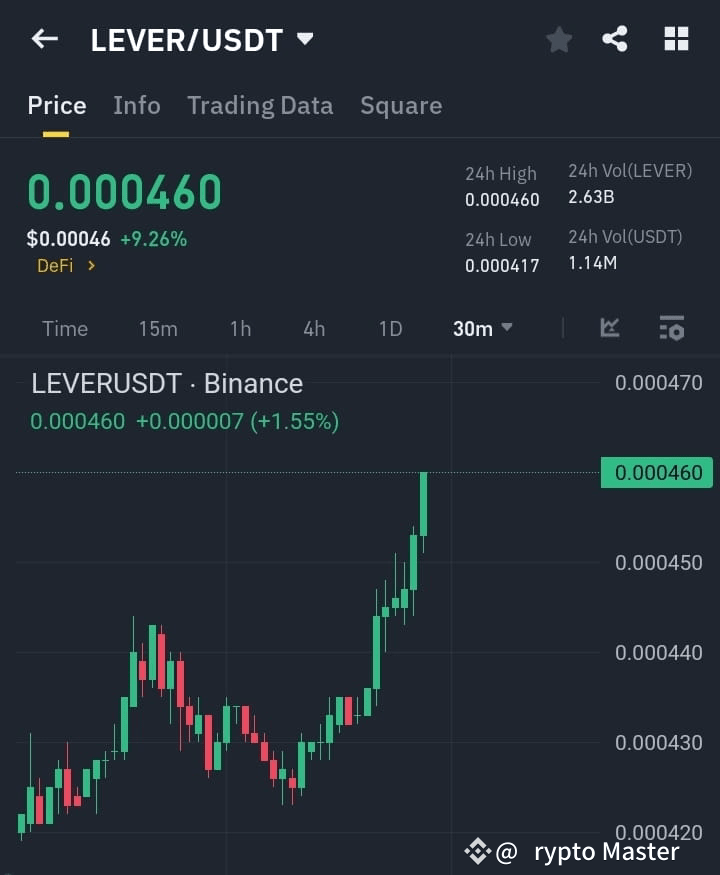Screen dimensions: 720x875
Task: Tap the back arrow to exit chart
Action: point(43,38)
